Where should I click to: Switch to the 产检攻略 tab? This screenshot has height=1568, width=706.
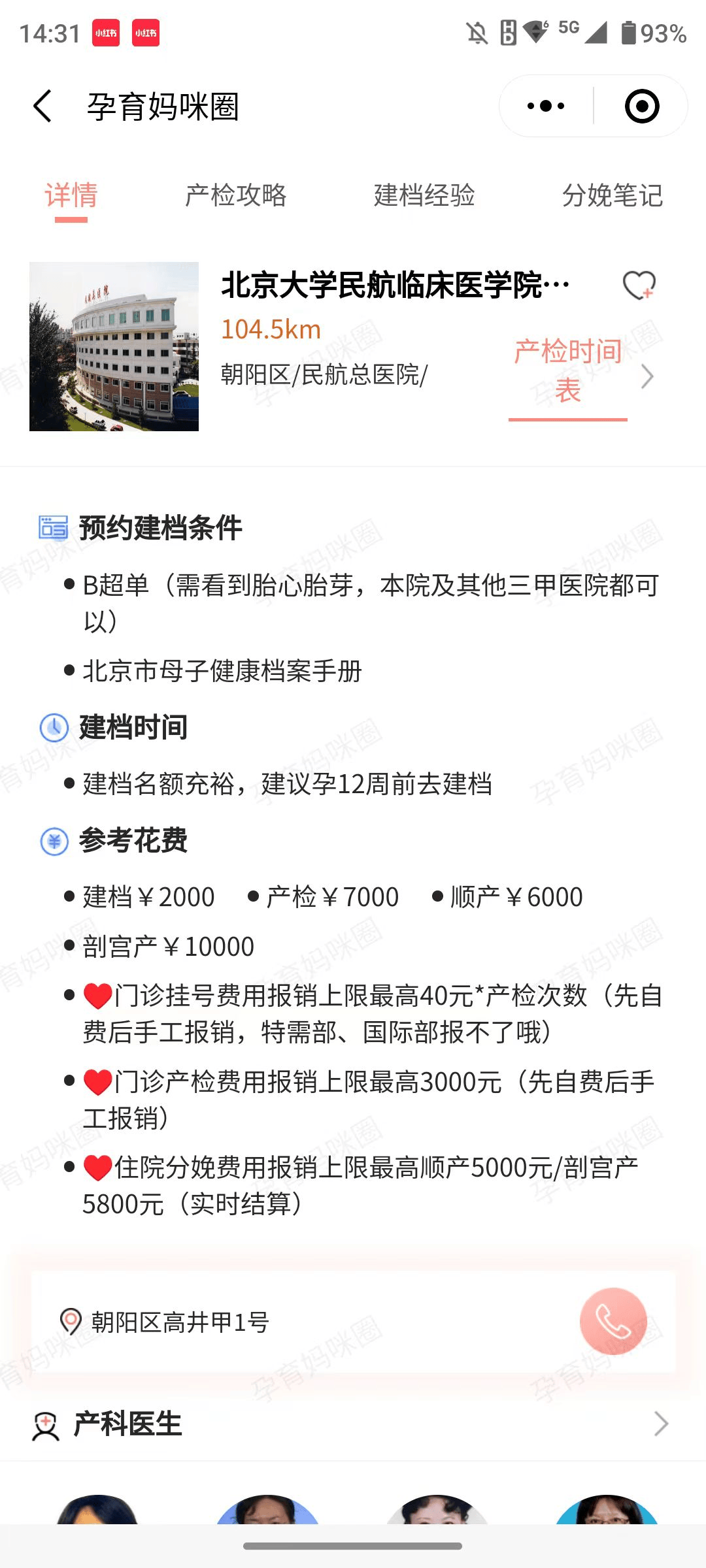236,195
